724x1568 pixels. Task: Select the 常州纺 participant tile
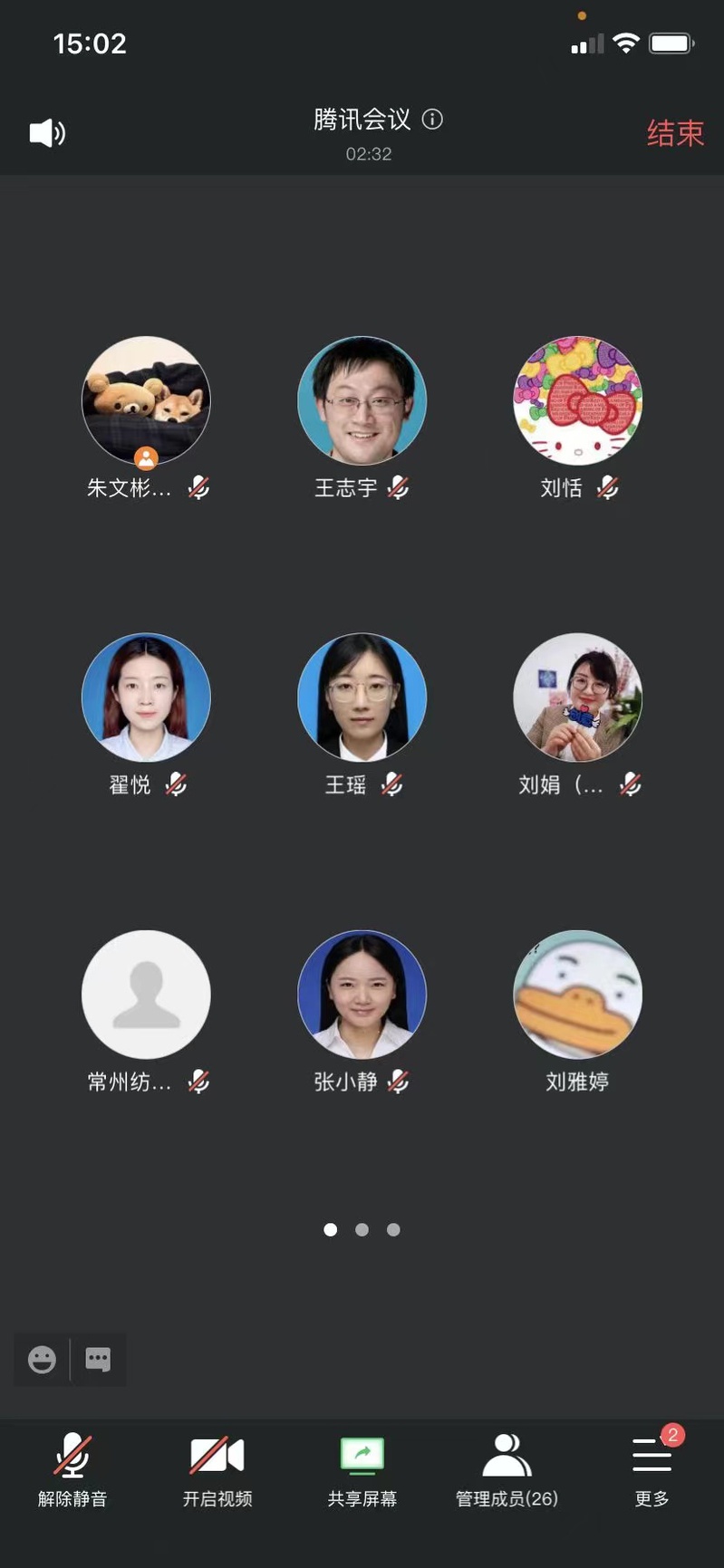(x=146, y=994)
